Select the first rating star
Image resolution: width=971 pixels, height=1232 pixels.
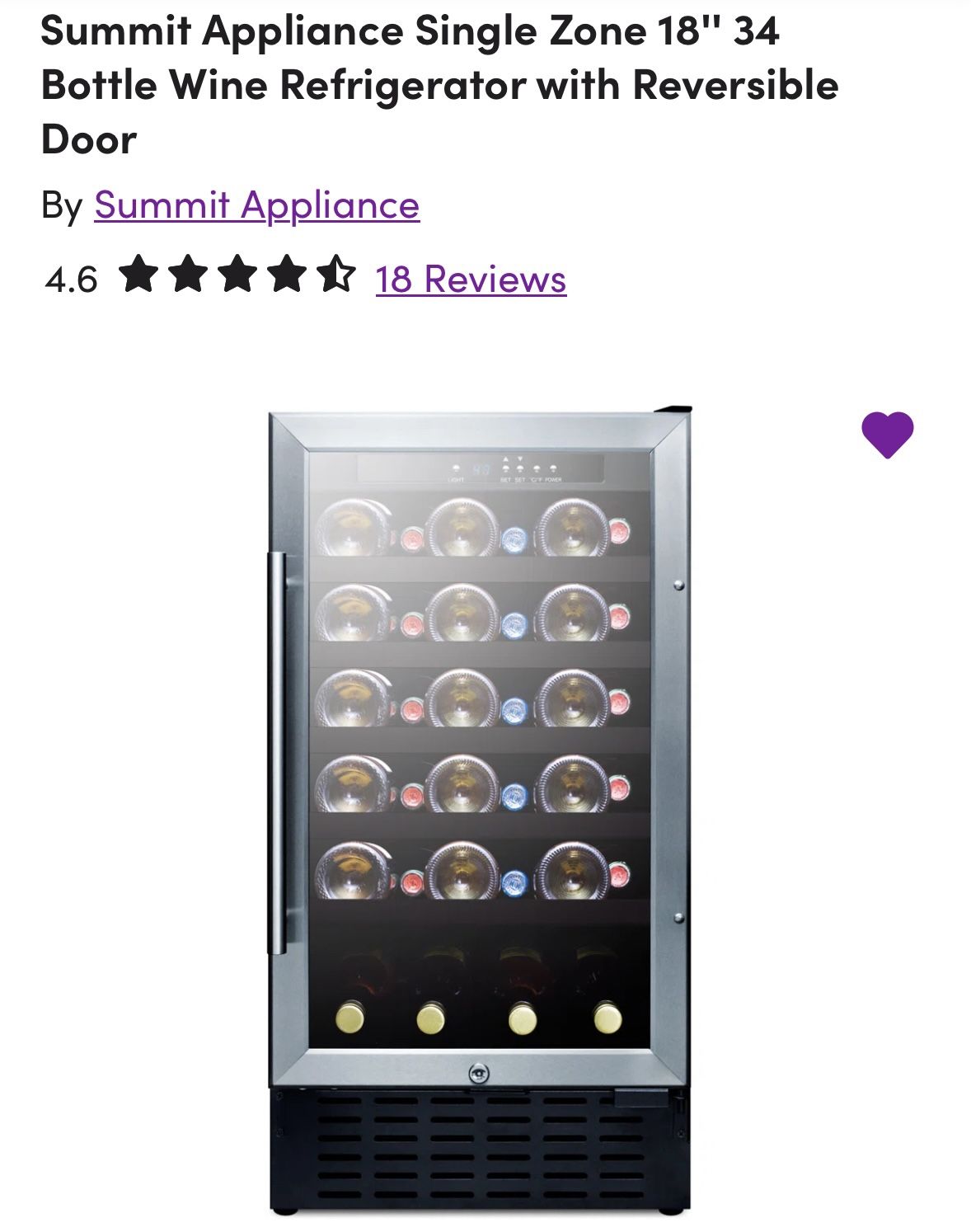139,280
